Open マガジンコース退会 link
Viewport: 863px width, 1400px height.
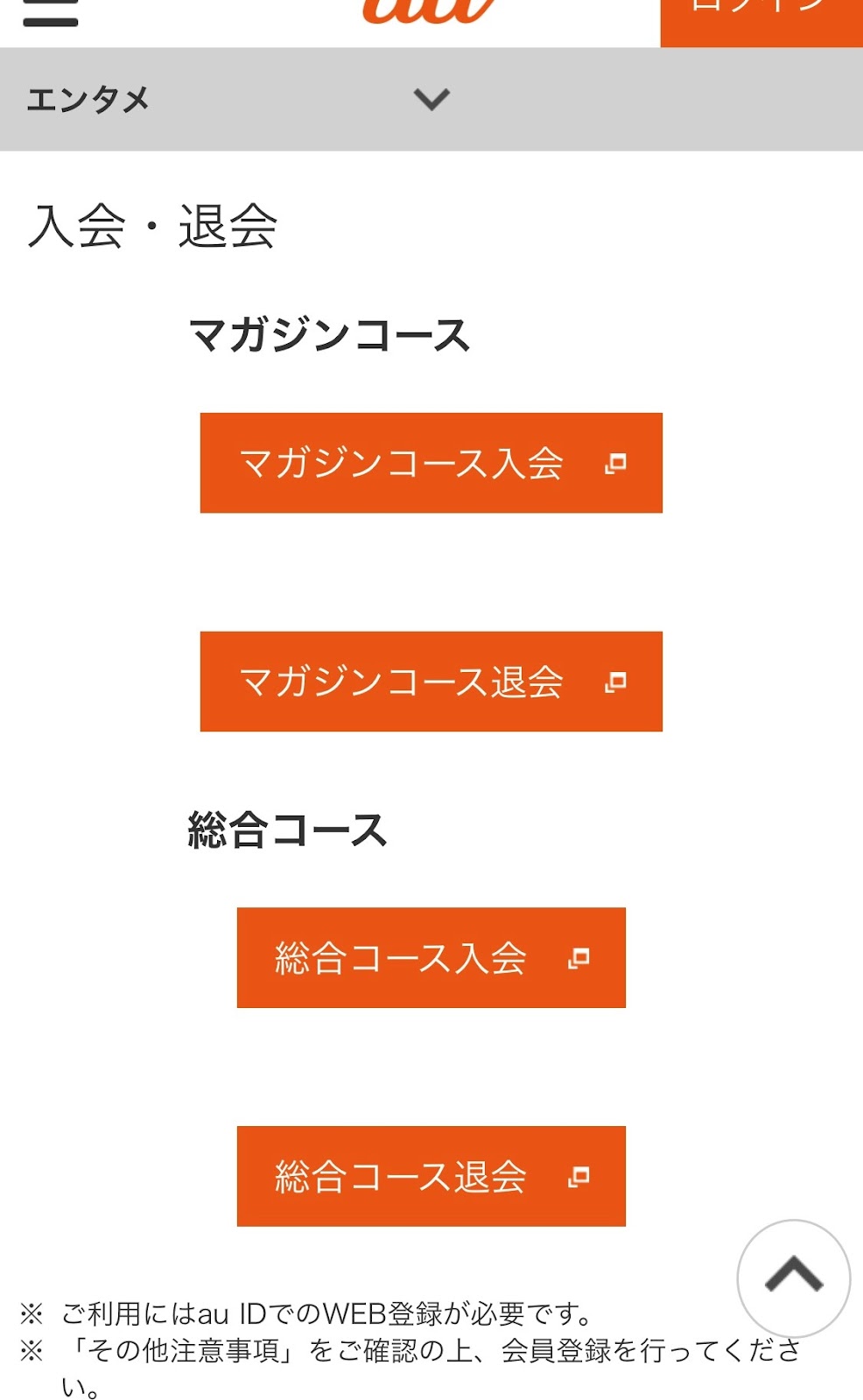tap(431, 682)
